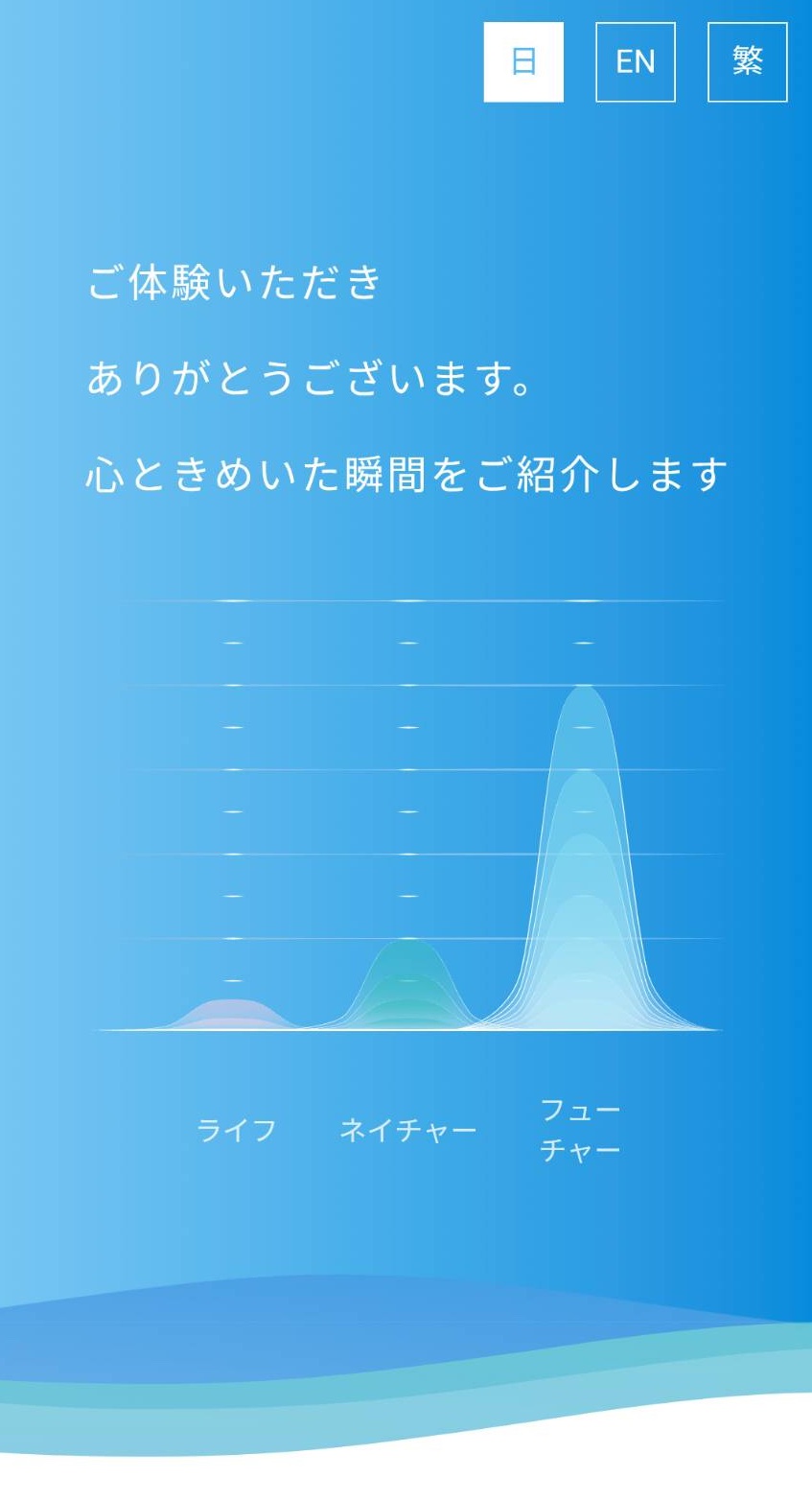The height and width of the screenshot is (1501, 812).
Task: Click the ネイチャー category label
Action: (409, 1129)
